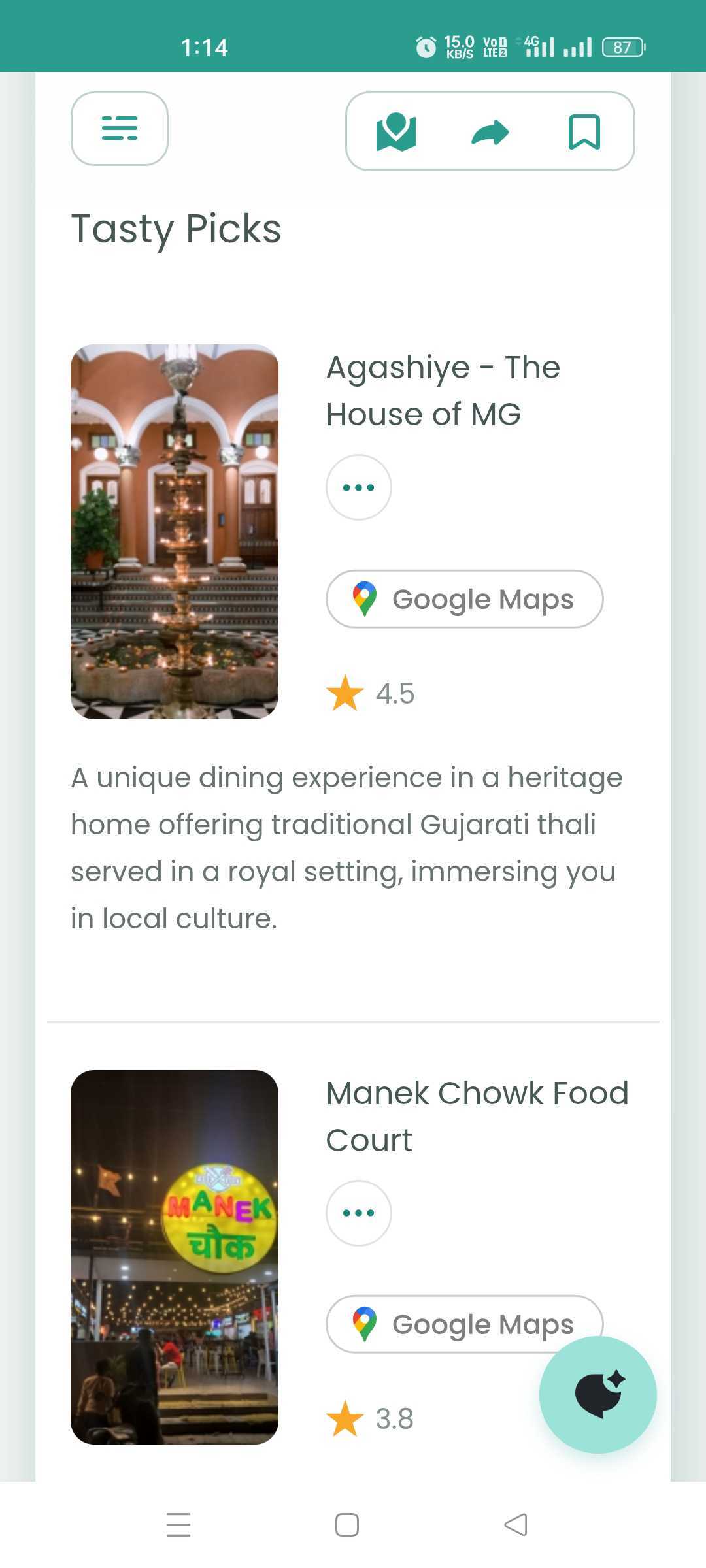Tap the Manek Chowk Food Court photo
This screenshot has width=706, height=1568.
point(175,1261)
